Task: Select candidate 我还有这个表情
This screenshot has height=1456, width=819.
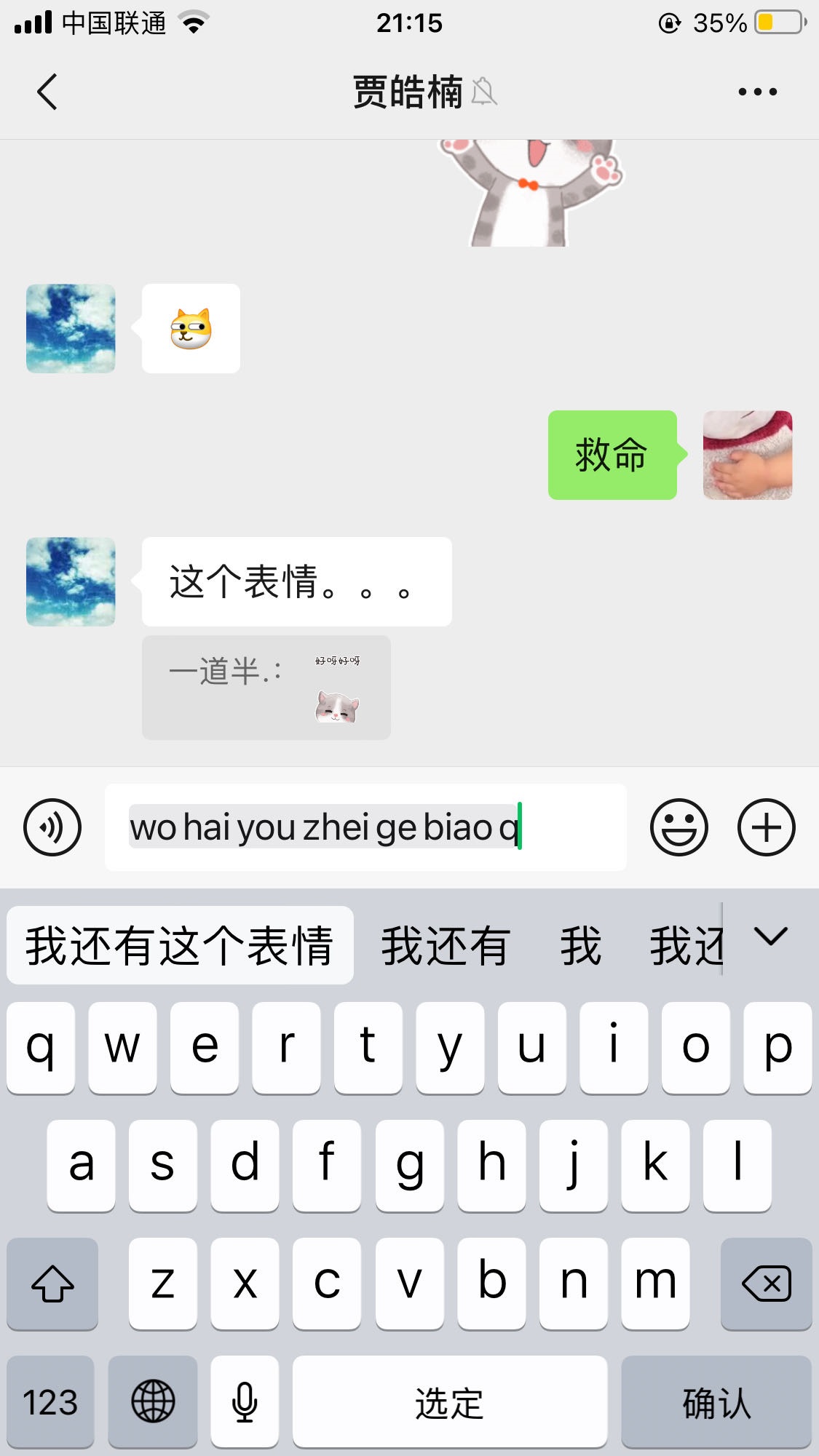Action: pos(180,945)
